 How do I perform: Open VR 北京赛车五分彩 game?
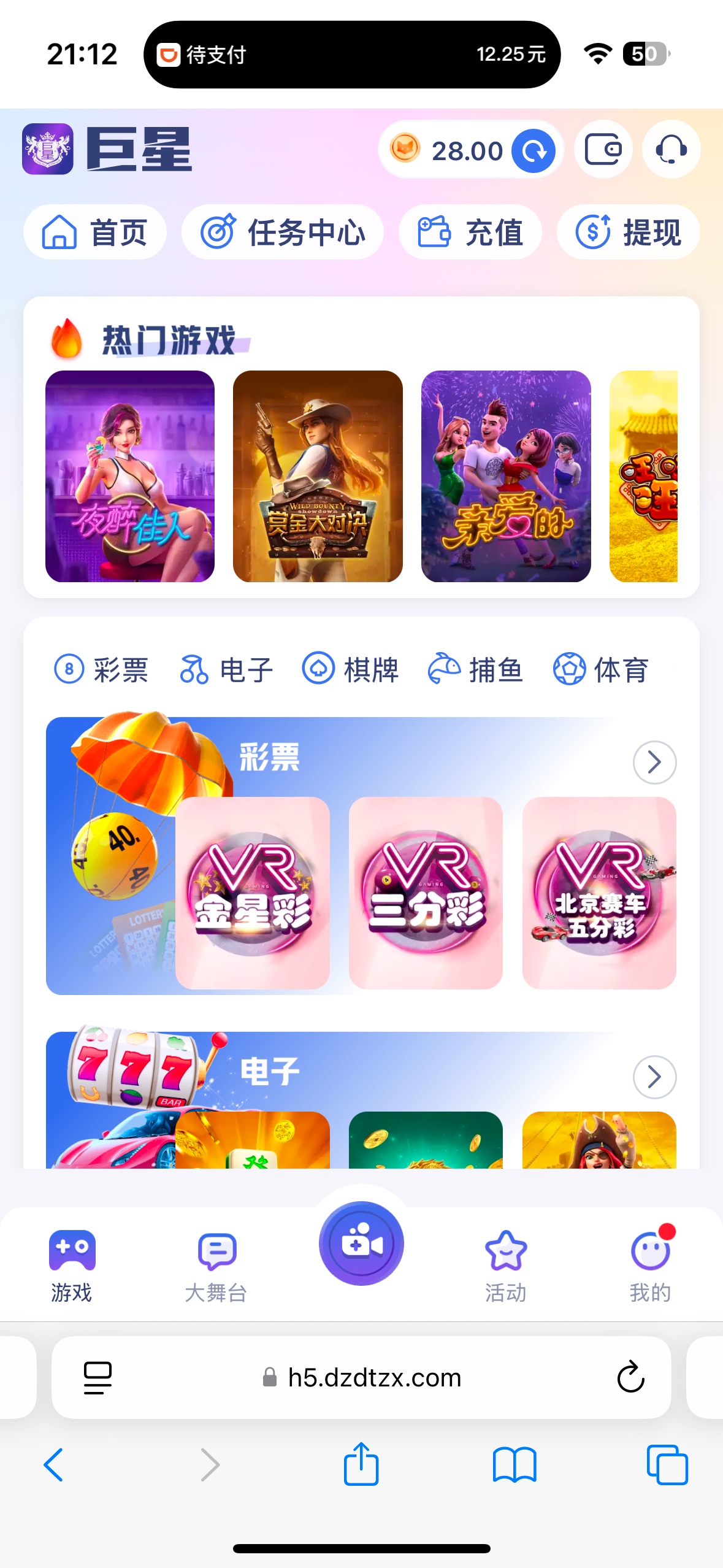click(599, 893)
